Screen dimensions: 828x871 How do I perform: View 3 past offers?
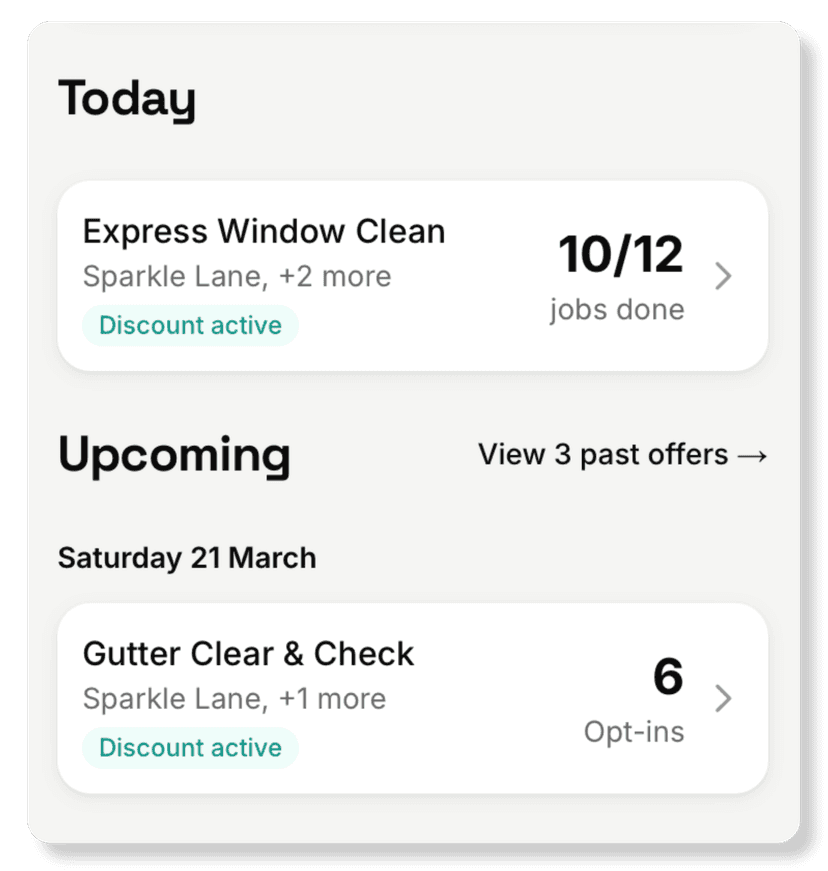pos(622,454)
